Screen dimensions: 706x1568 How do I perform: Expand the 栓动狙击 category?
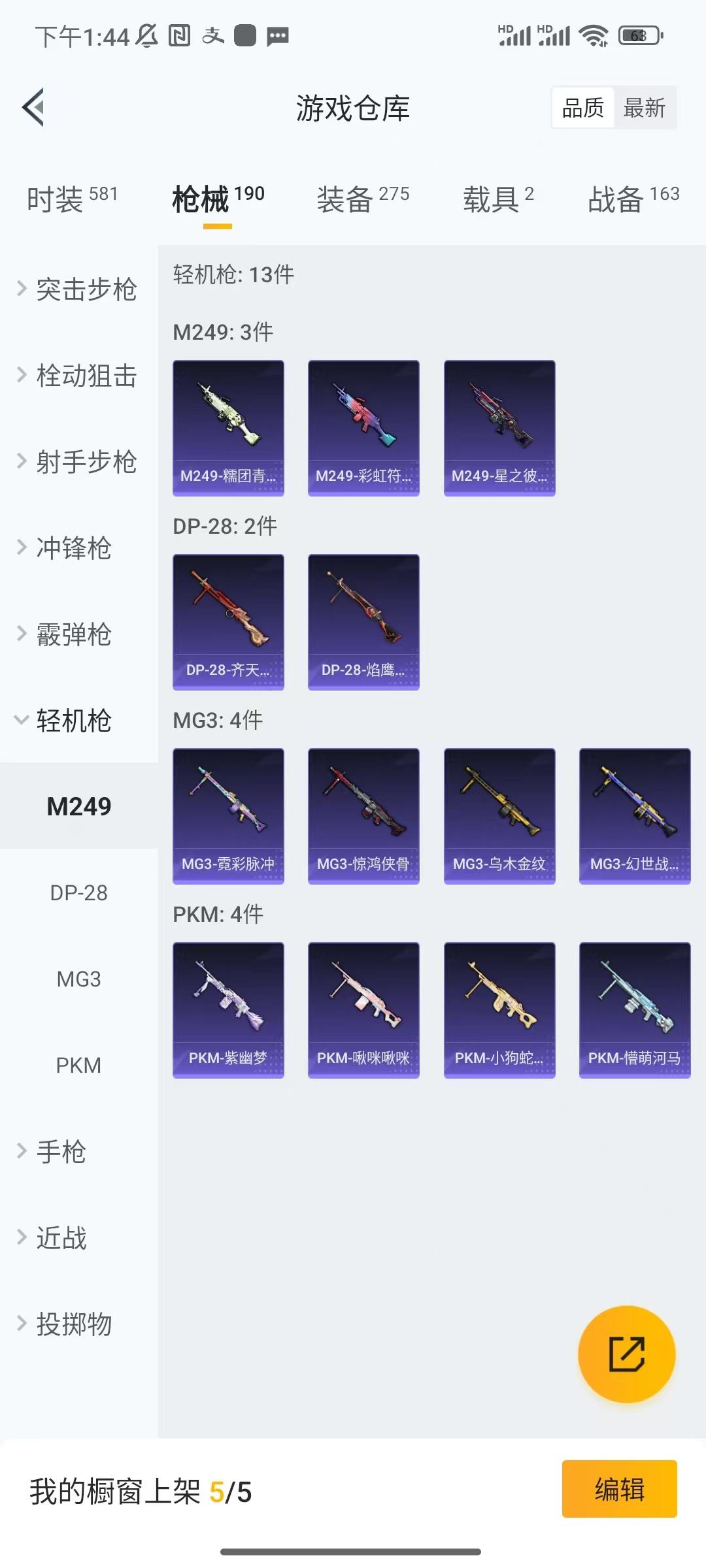78,376
